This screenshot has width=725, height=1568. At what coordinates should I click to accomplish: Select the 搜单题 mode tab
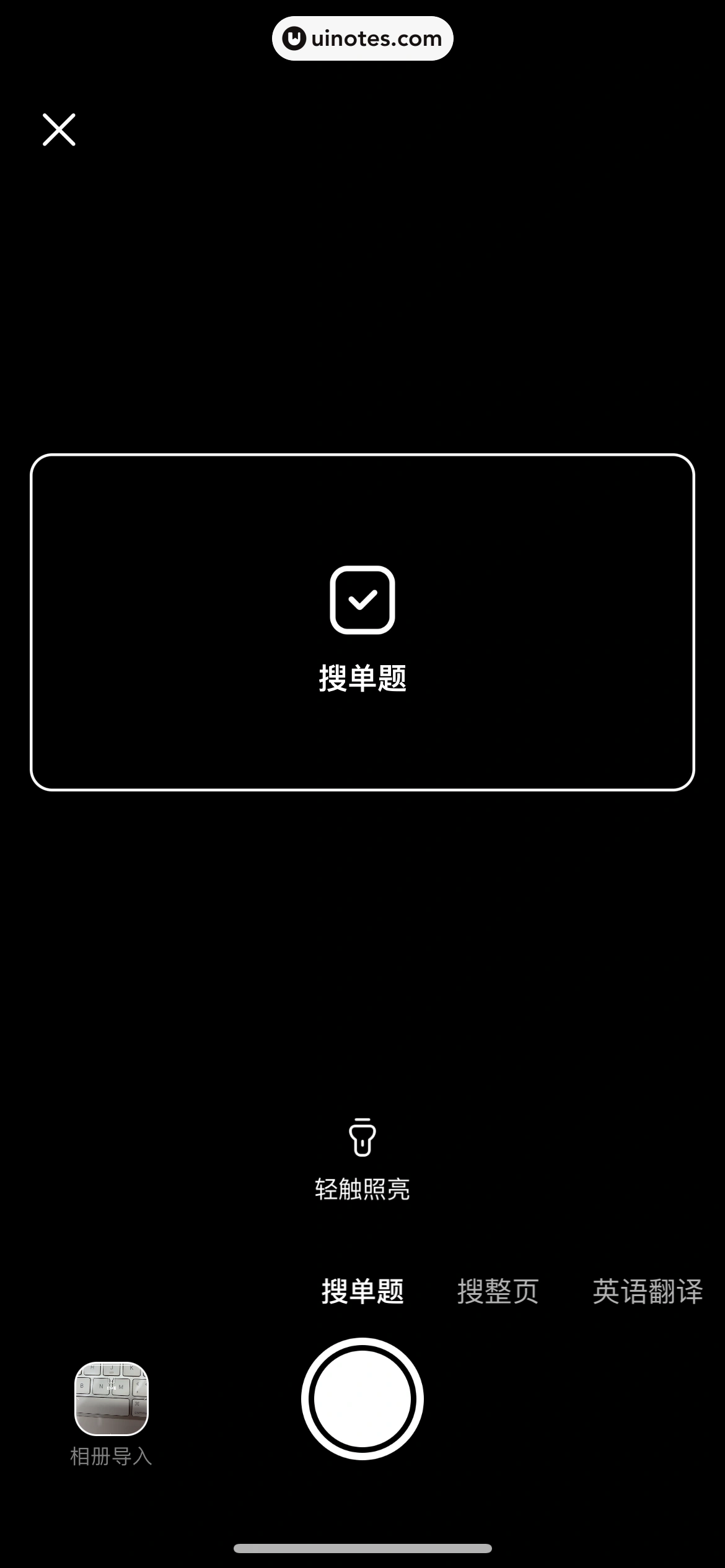click(x=362, y=1292)
